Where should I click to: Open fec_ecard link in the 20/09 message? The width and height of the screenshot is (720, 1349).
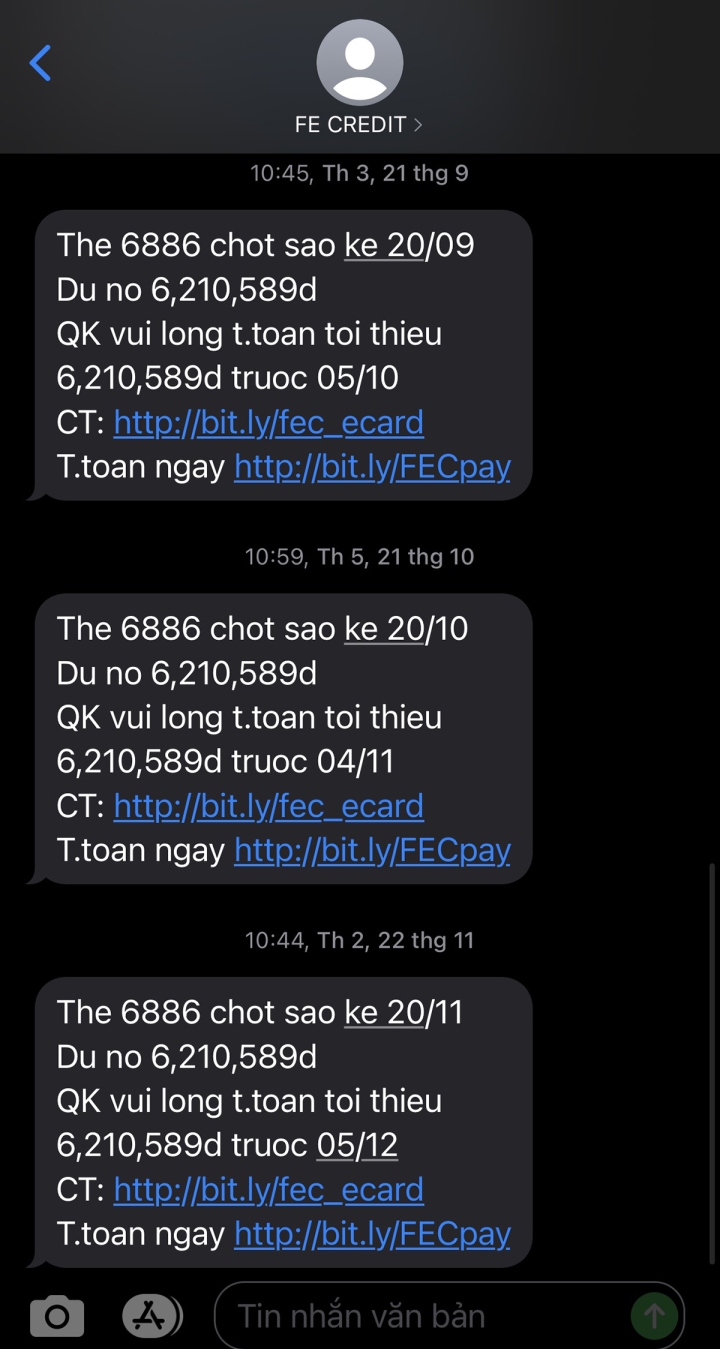pyautogui.click(x=268, y=423)
